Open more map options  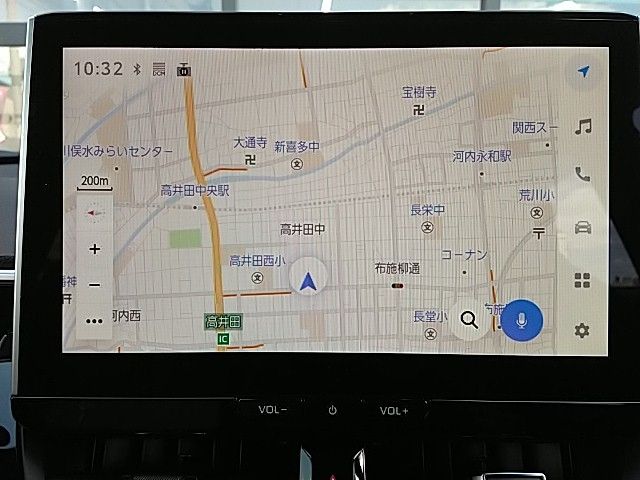pos(95,321)
